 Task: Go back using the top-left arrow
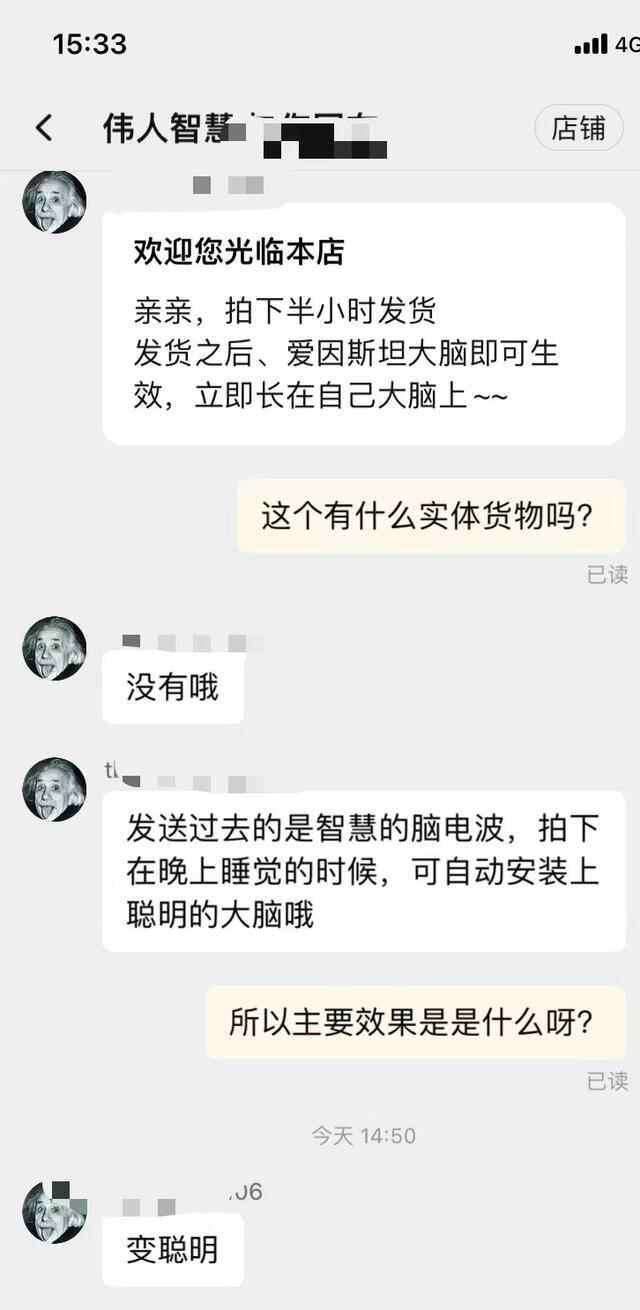coord(44,128)
